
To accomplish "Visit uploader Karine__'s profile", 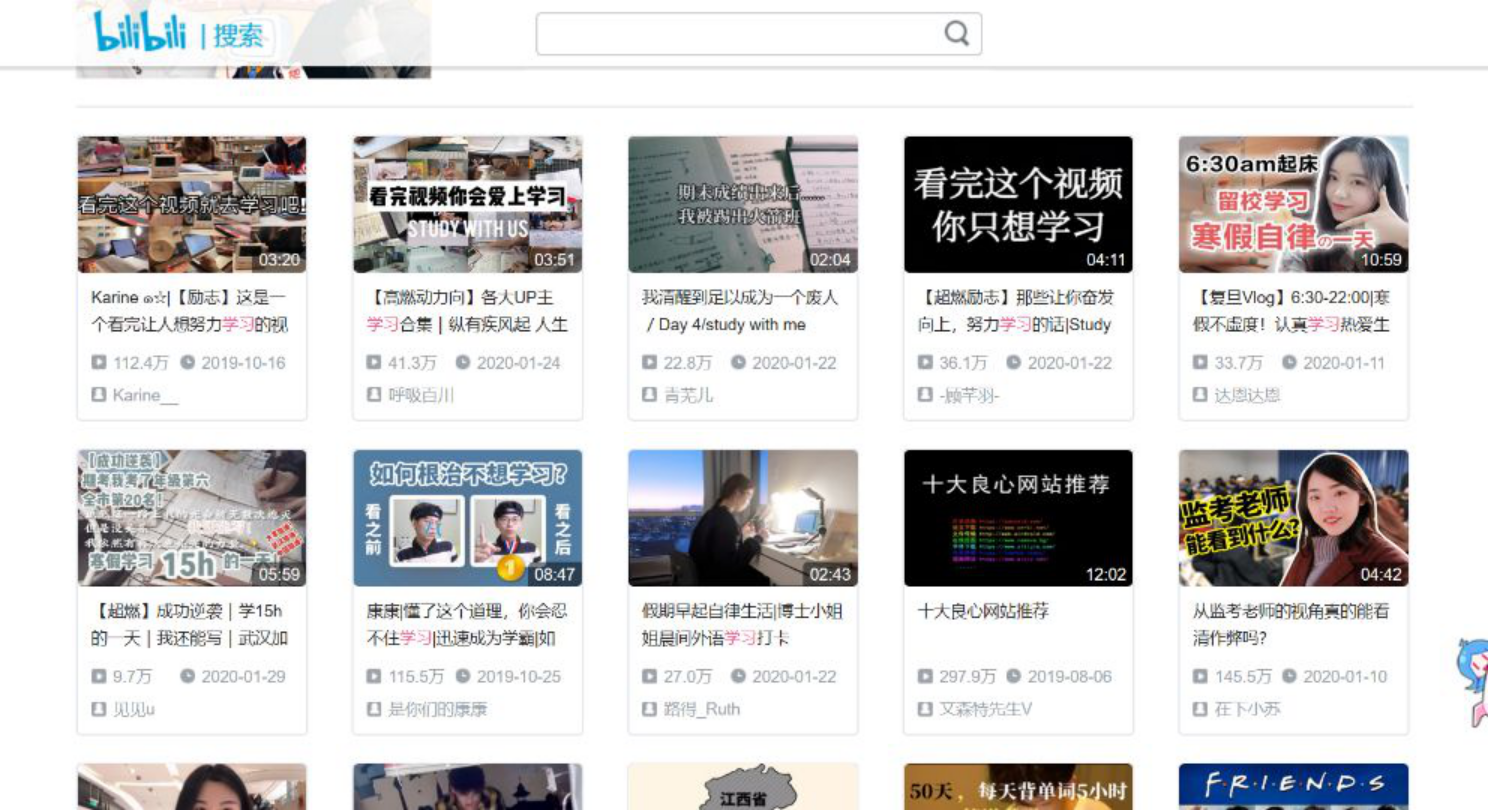I will 145,395.
